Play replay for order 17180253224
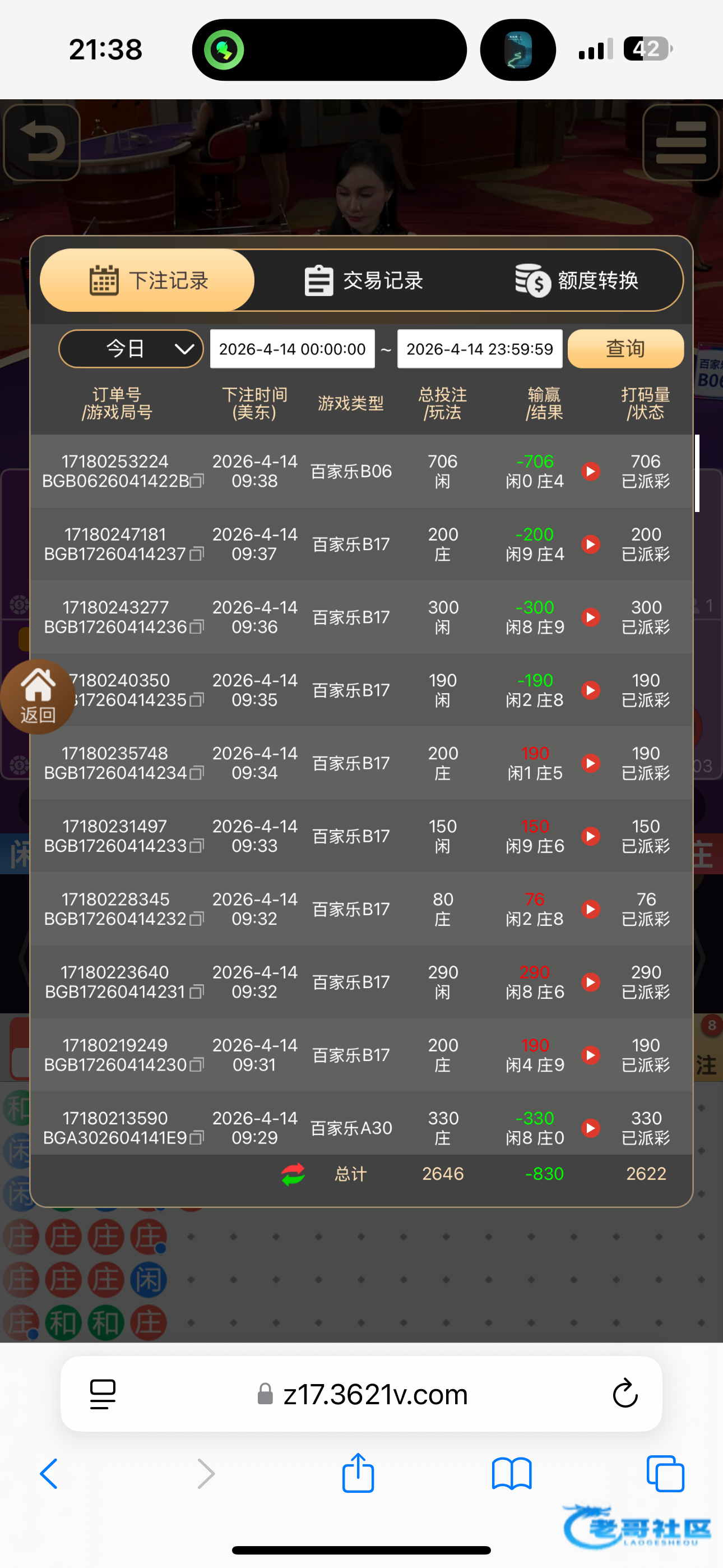 pyautogui.click(x=590, y=471)
